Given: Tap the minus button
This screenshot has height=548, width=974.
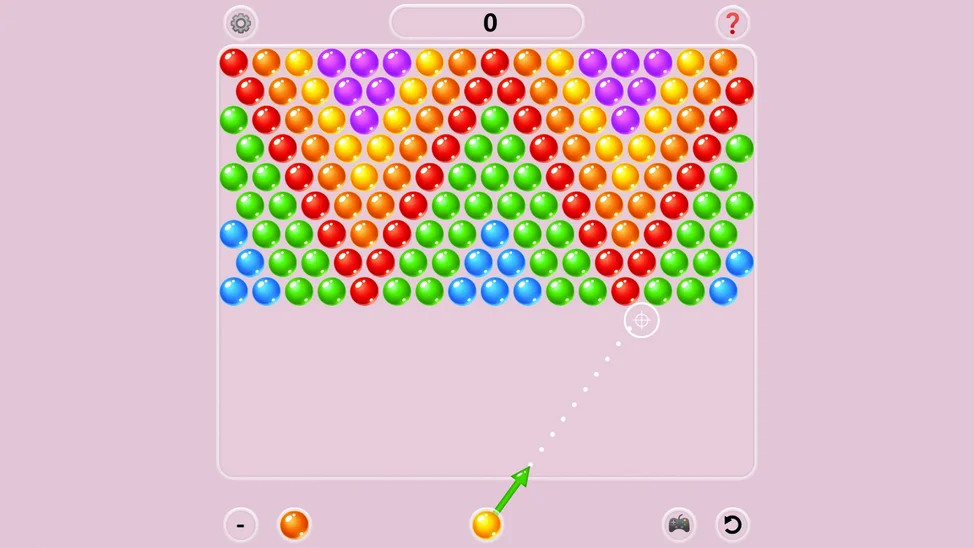Looking at the screenshot, I should click(x=240, y=524).
